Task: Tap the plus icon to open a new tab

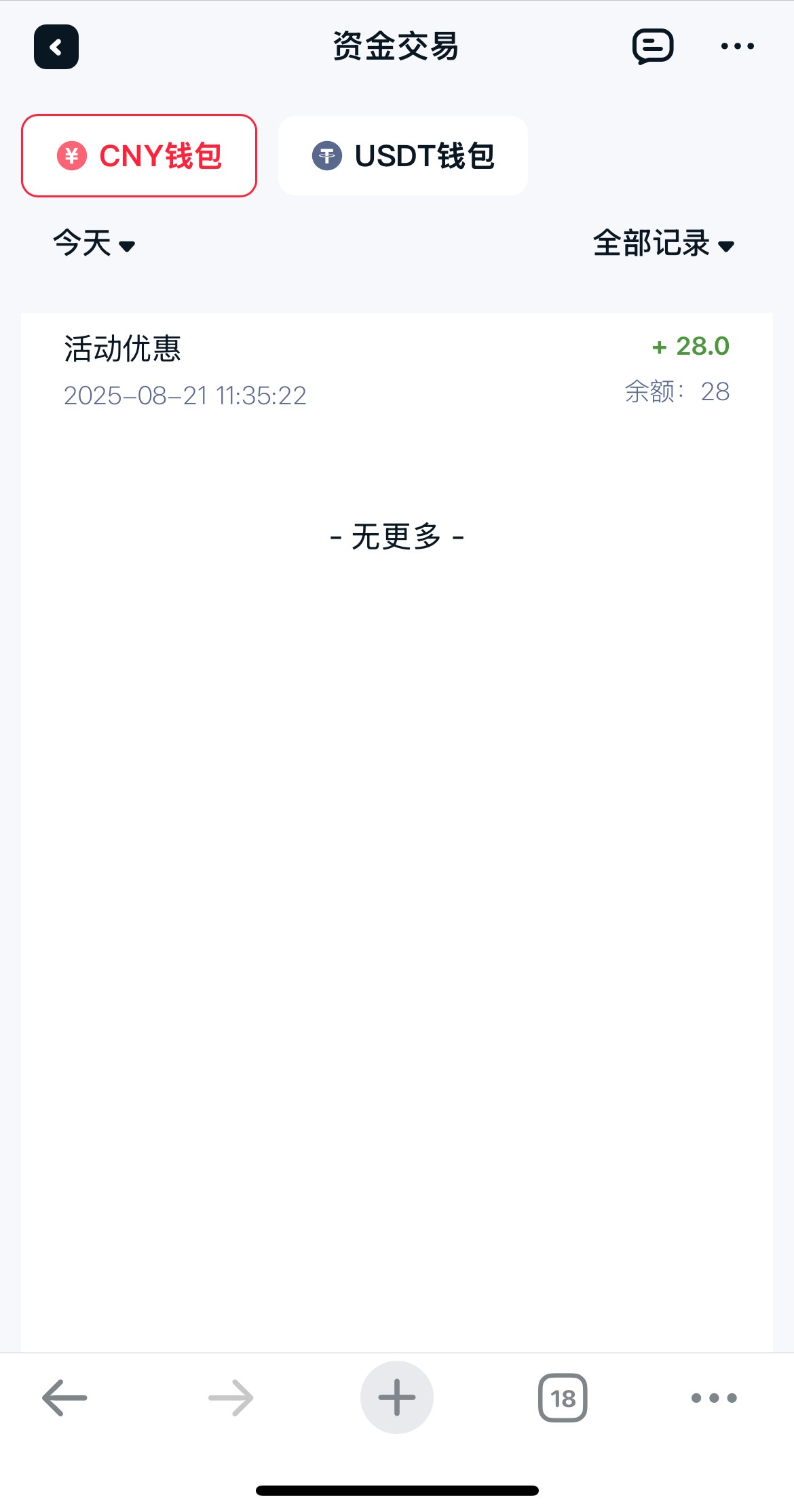Action: click(397, 1396)
